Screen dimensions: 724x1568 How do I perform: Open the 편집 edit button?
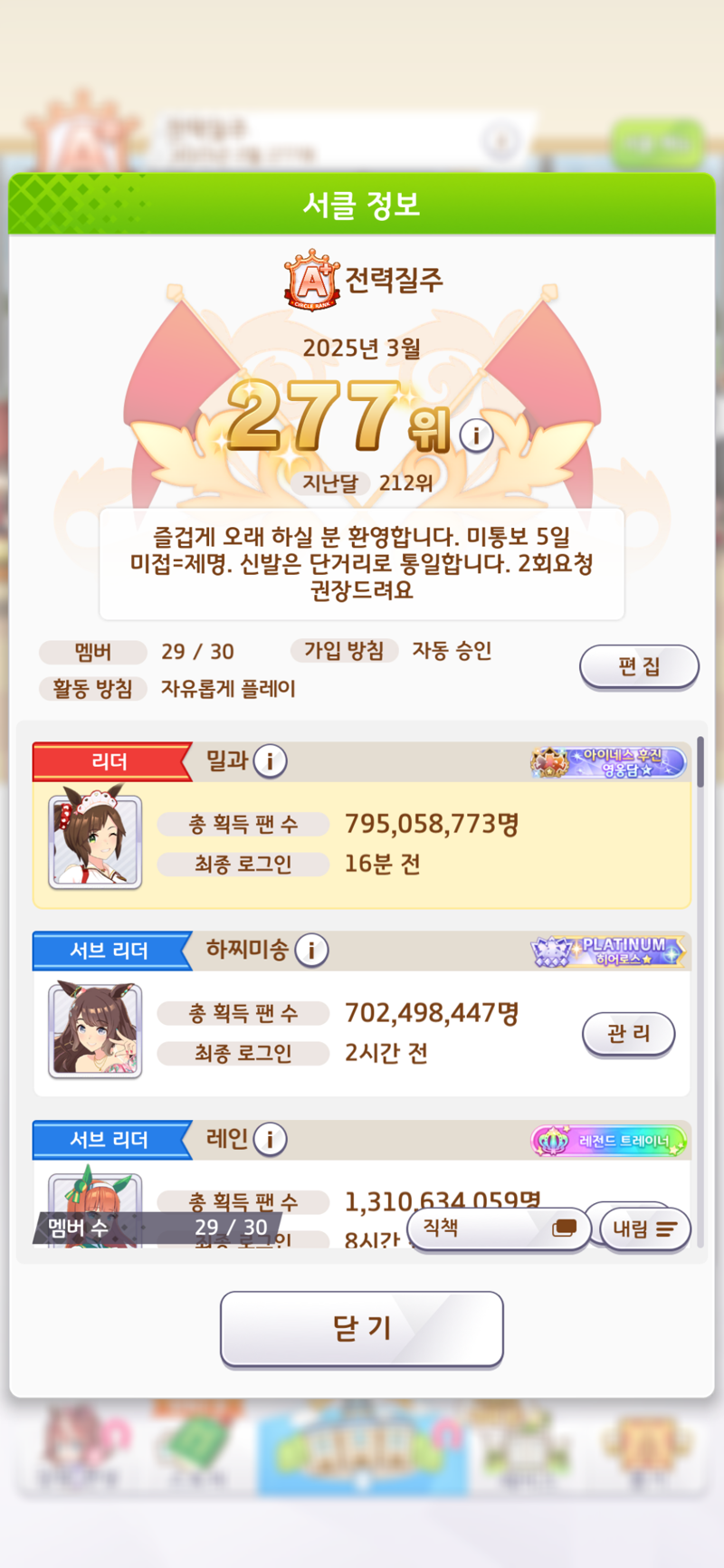[x=639, y=667]
